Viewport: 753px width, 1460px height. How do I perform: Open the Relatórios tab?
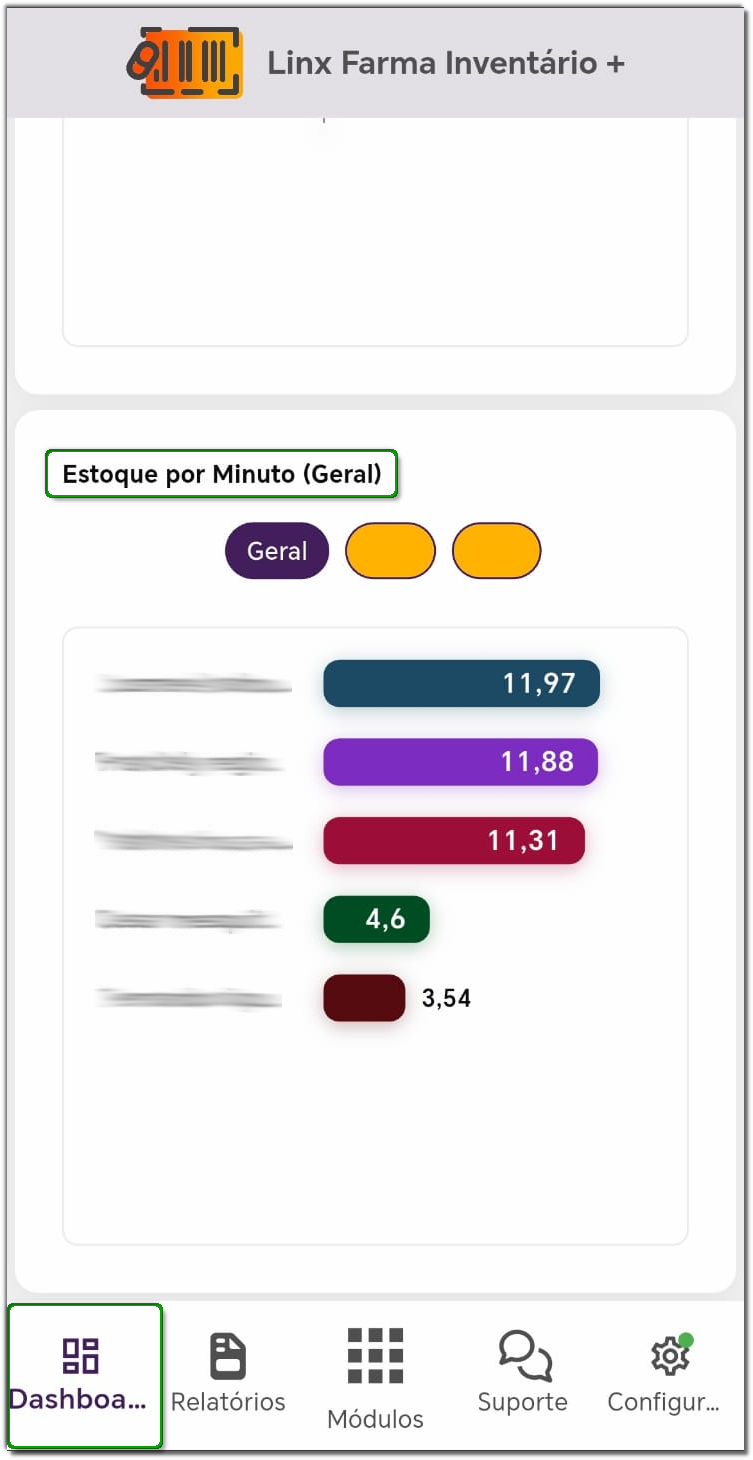click(x=228, y=1375)
